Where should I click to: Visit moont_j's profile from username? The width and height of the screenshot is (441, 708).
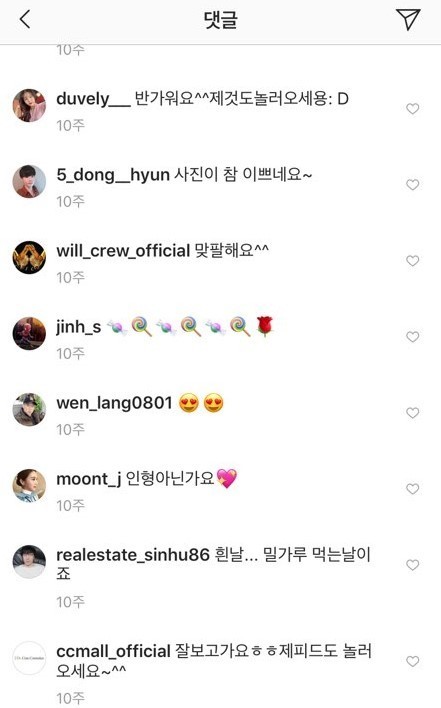[88, 479]
